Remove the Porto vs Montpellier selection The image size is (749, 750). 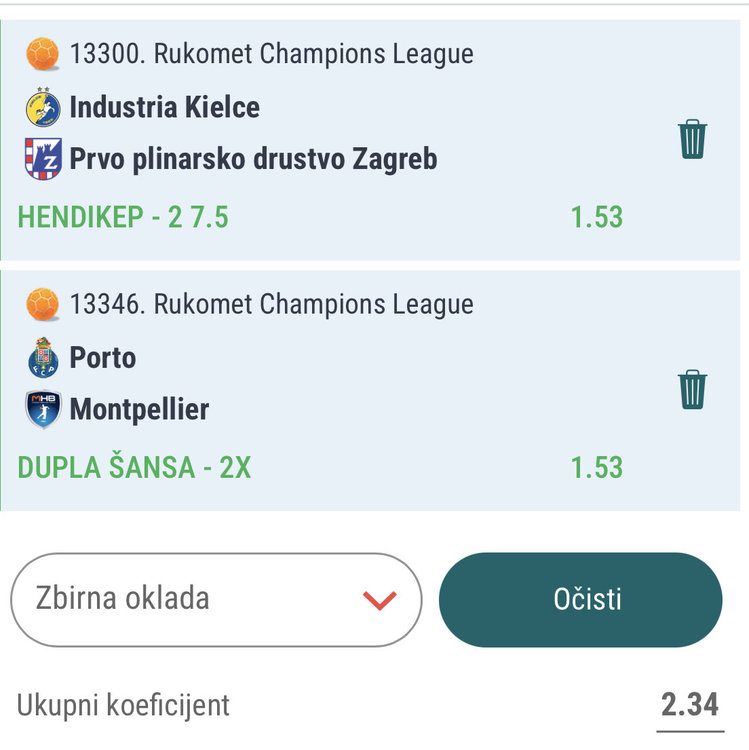pos(692,389)
